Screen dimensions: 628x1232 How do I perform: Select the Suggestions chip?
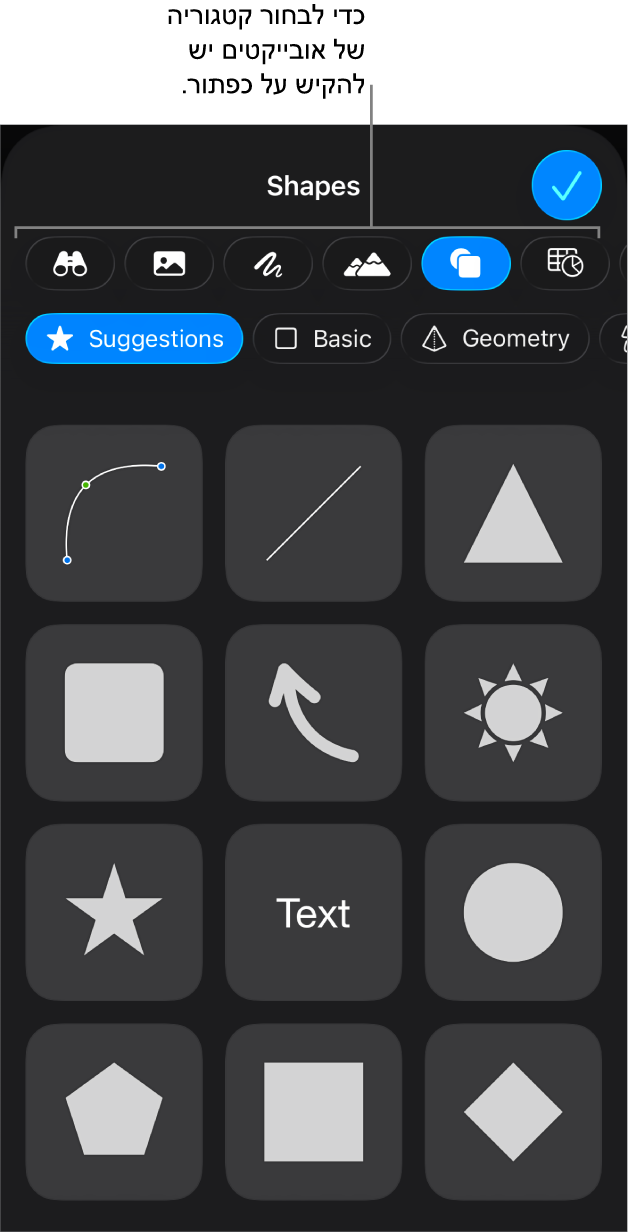tap(134, 339)
